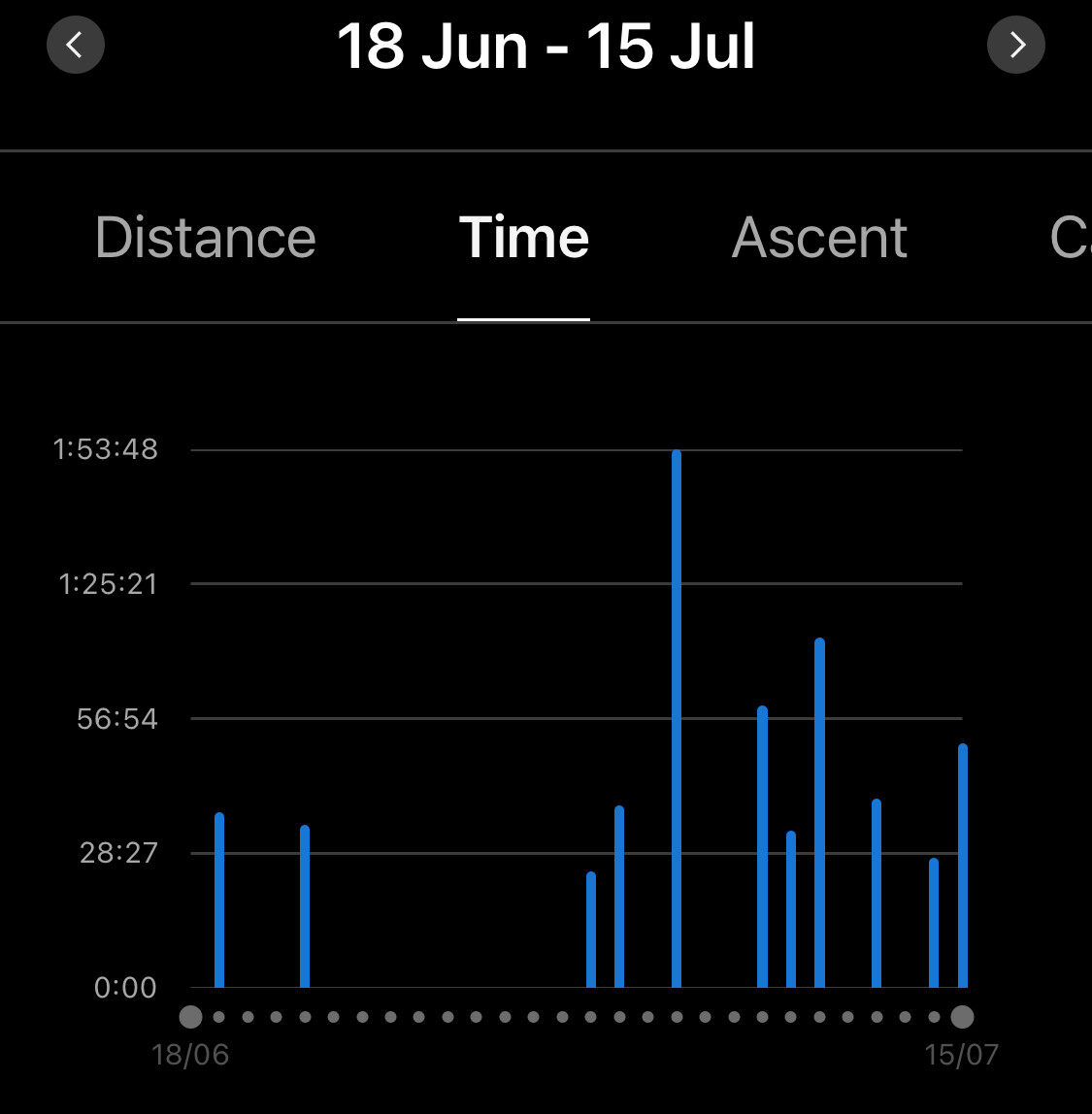Go to the previous date range
The width and height of the screenshot is (1092, 1114).
click(75, 45)
